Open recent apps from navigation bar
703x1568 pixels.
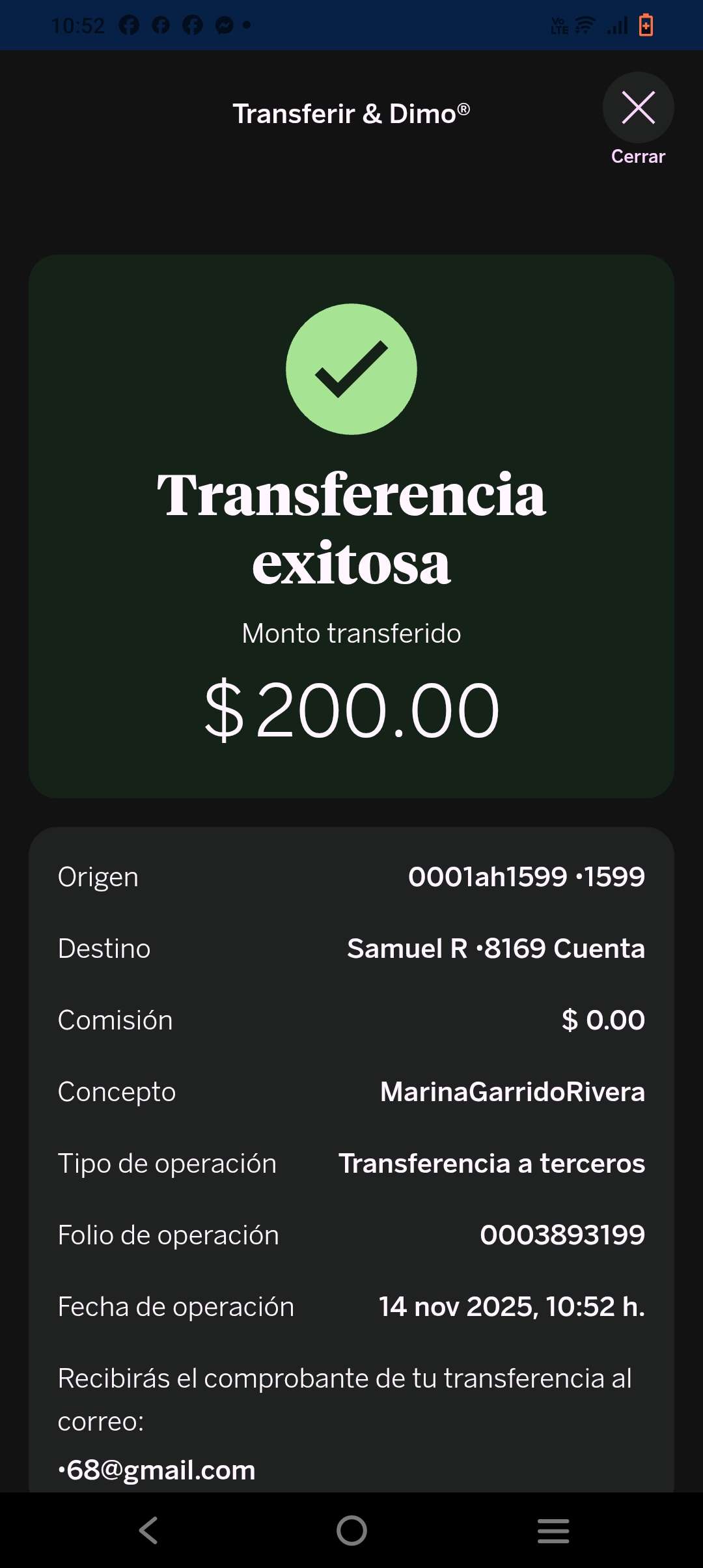point(553,1530)
